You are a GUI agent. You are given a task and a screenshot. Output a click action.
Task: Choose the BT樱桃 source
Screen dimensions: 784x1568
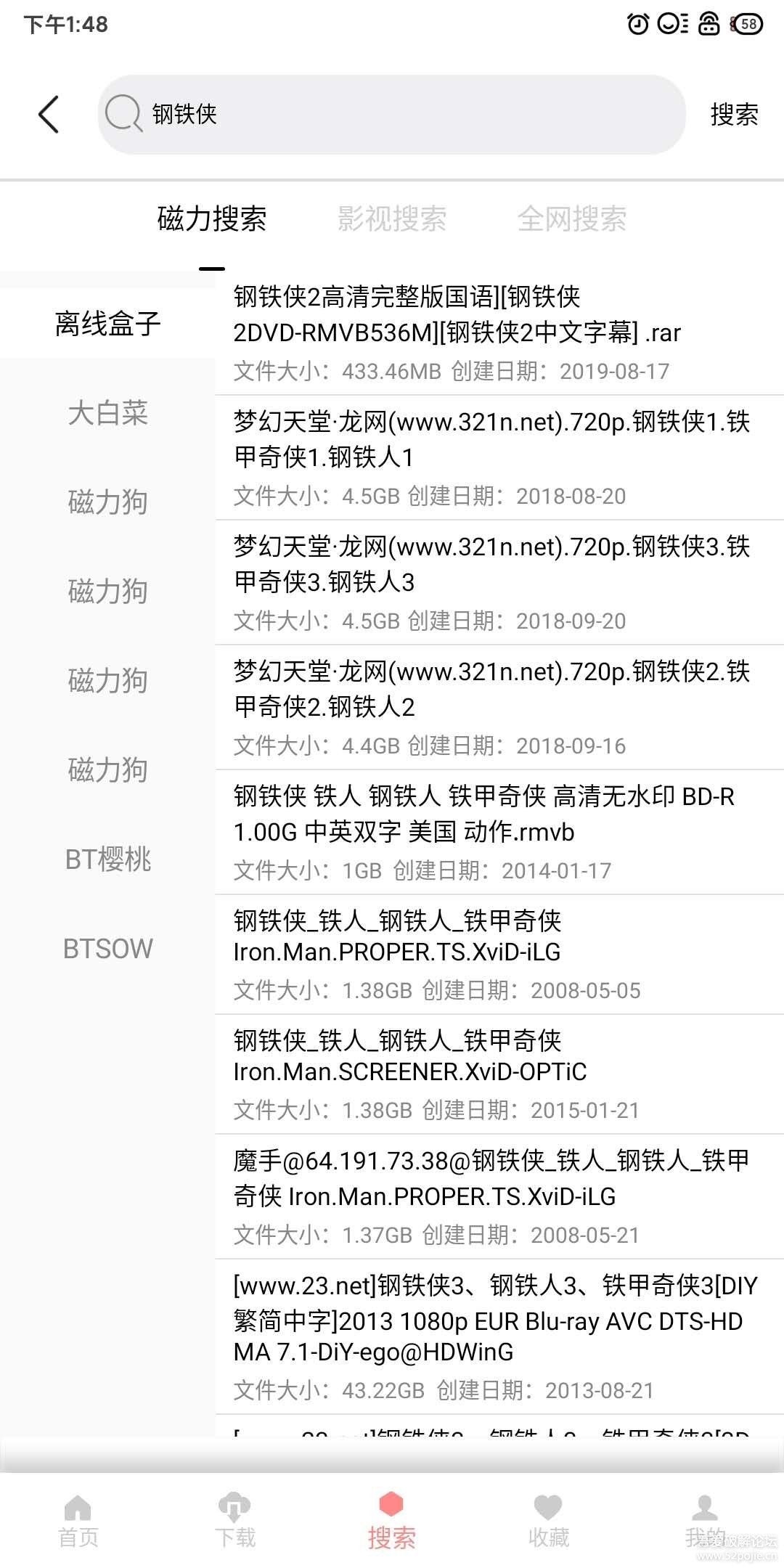click(107, 859)
